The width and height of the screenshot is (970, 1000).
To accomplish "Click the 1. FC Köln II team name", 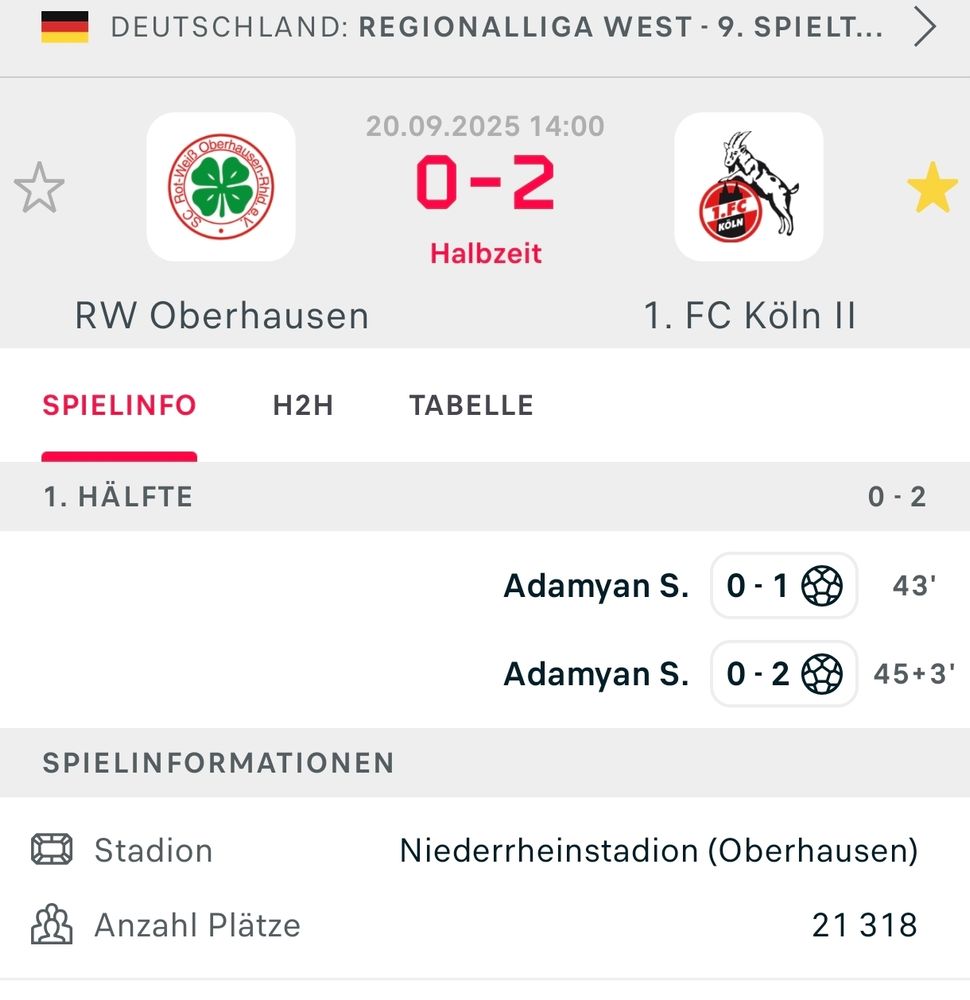I will click(x=747, y=314).
